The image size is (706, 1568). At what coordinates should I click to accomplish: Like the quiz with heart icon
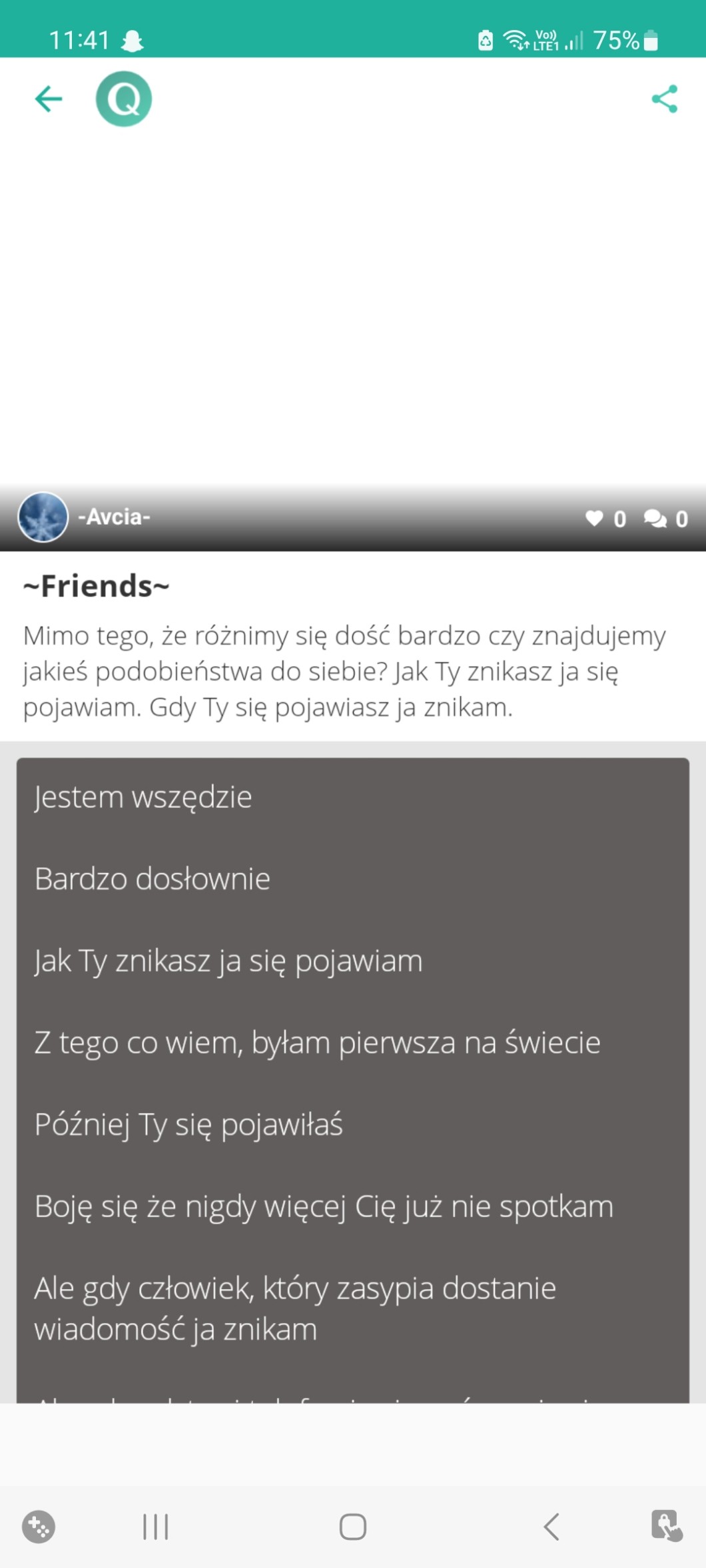(605, 519)
